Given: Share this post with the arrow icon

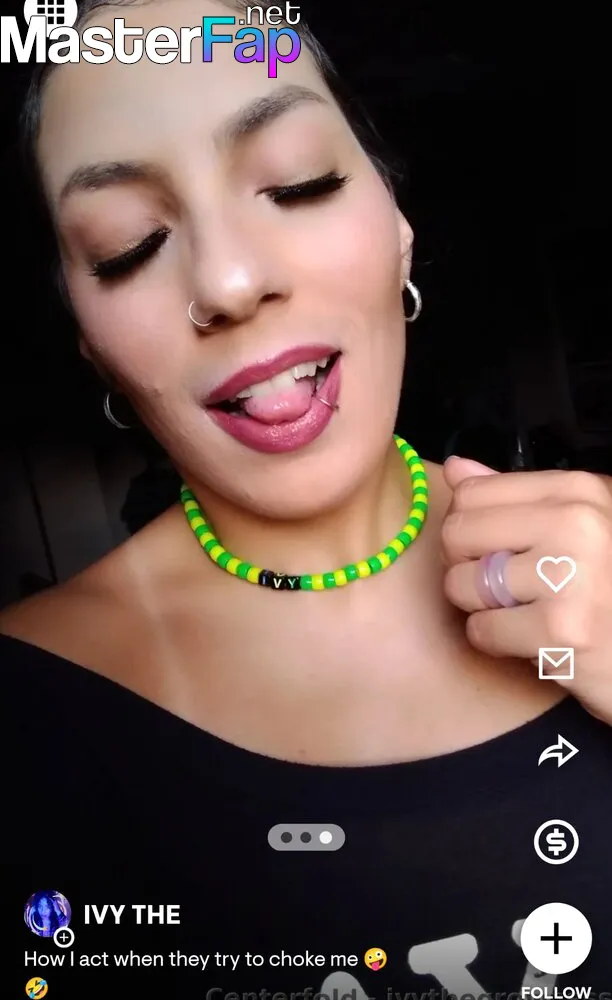Looking at the screenshot, I should [x=558, y=751].
